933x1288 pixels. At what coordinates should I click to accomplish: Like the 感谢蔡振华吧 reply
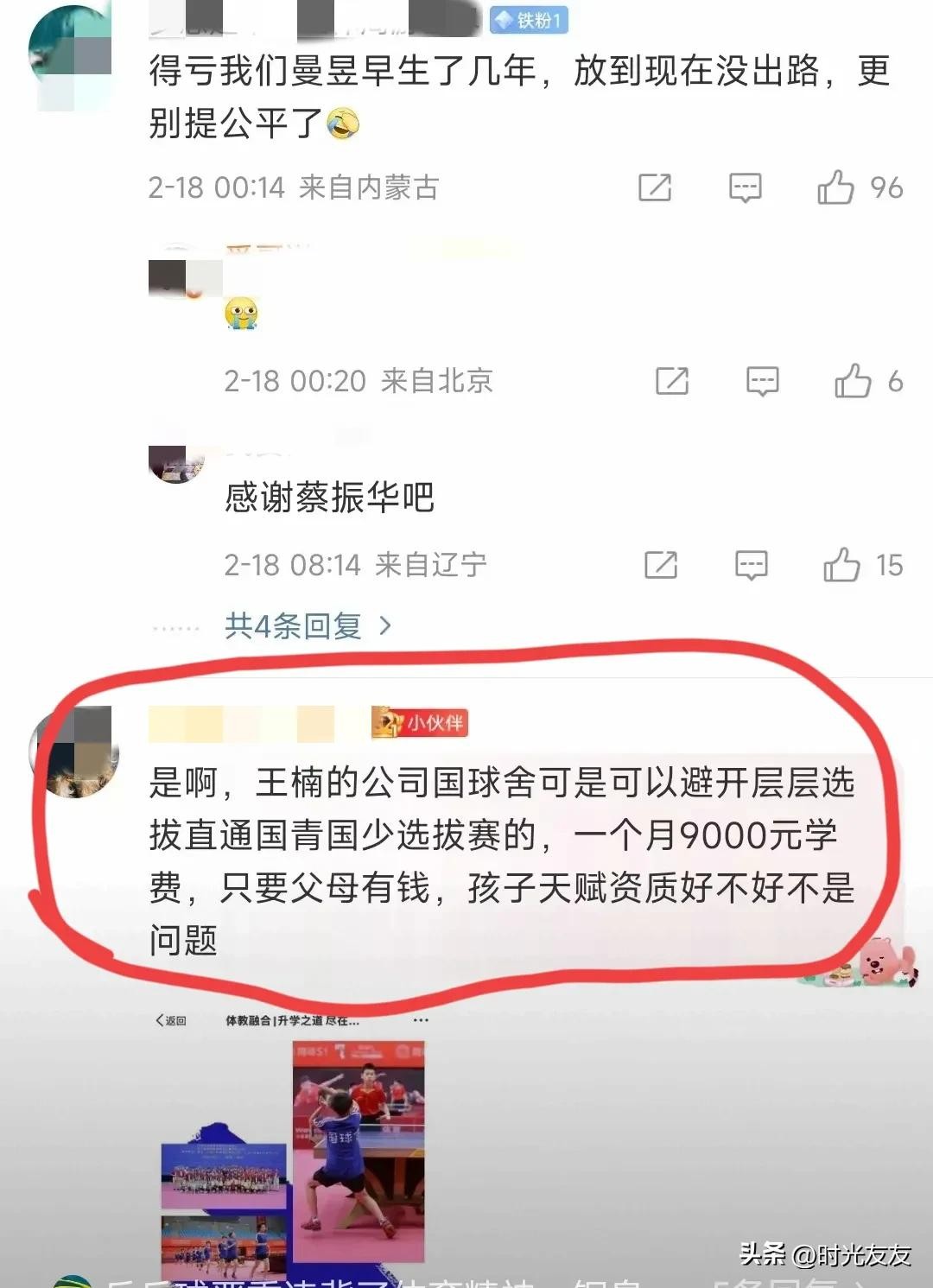841,566
